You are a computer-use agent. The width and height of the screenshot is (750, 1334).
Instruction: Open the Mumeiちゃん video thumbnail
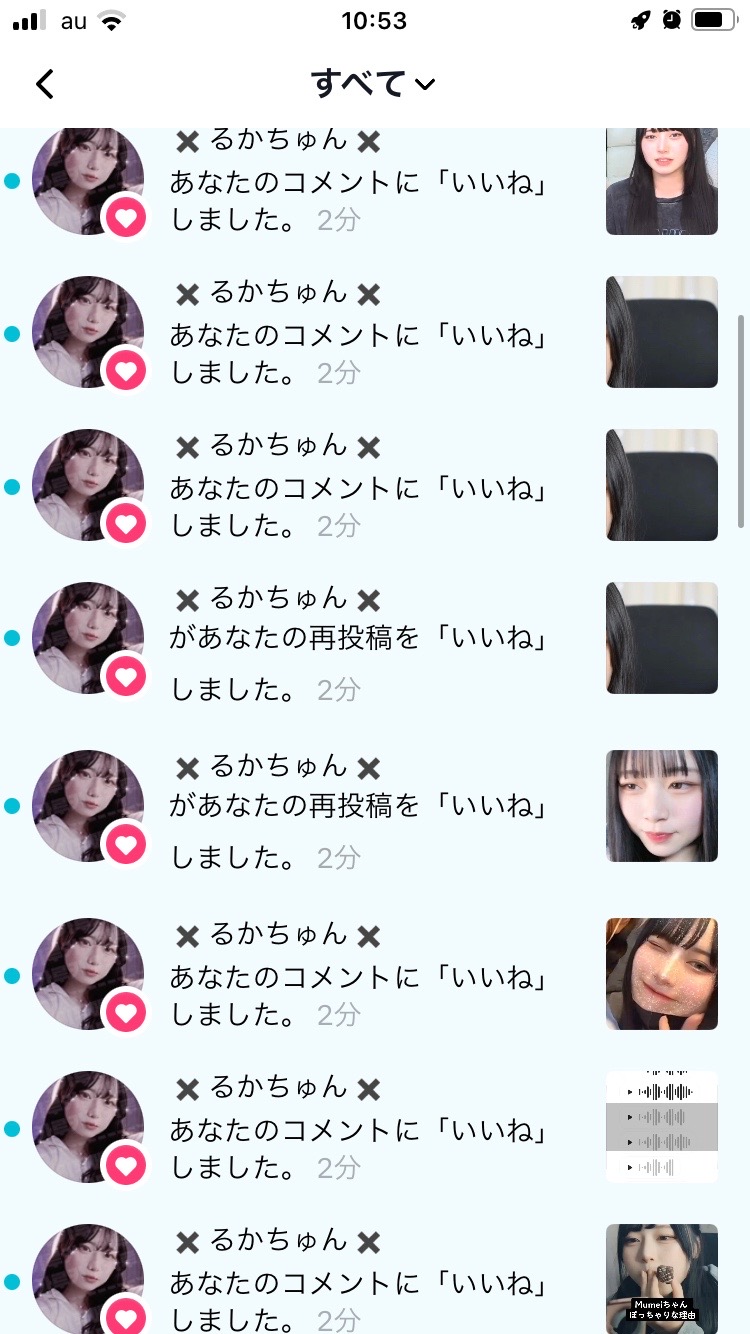point(662,1279)
